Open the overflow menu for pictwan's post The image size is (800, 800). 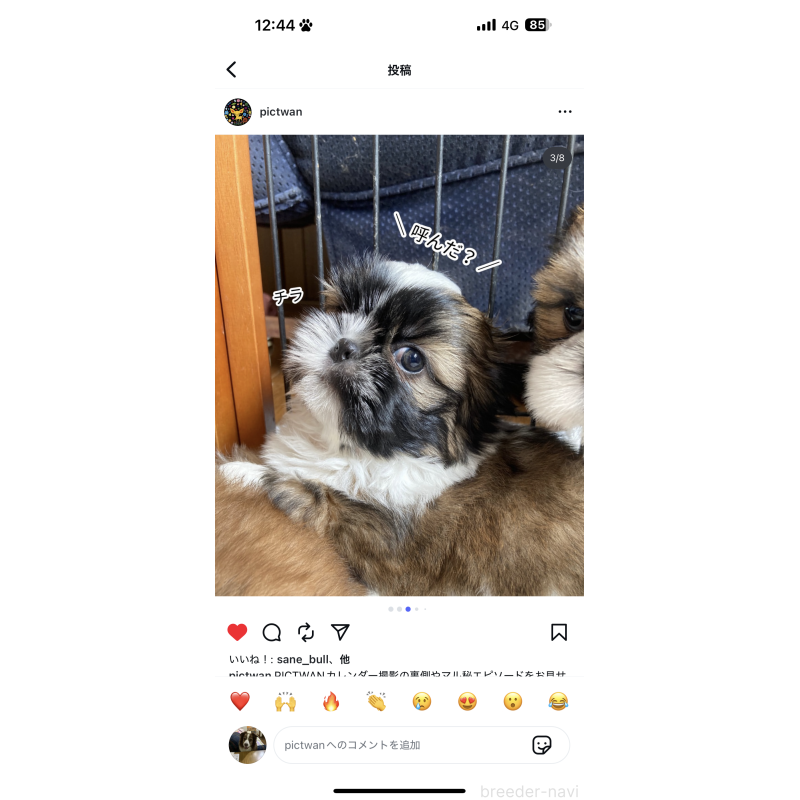coord(565,112)
